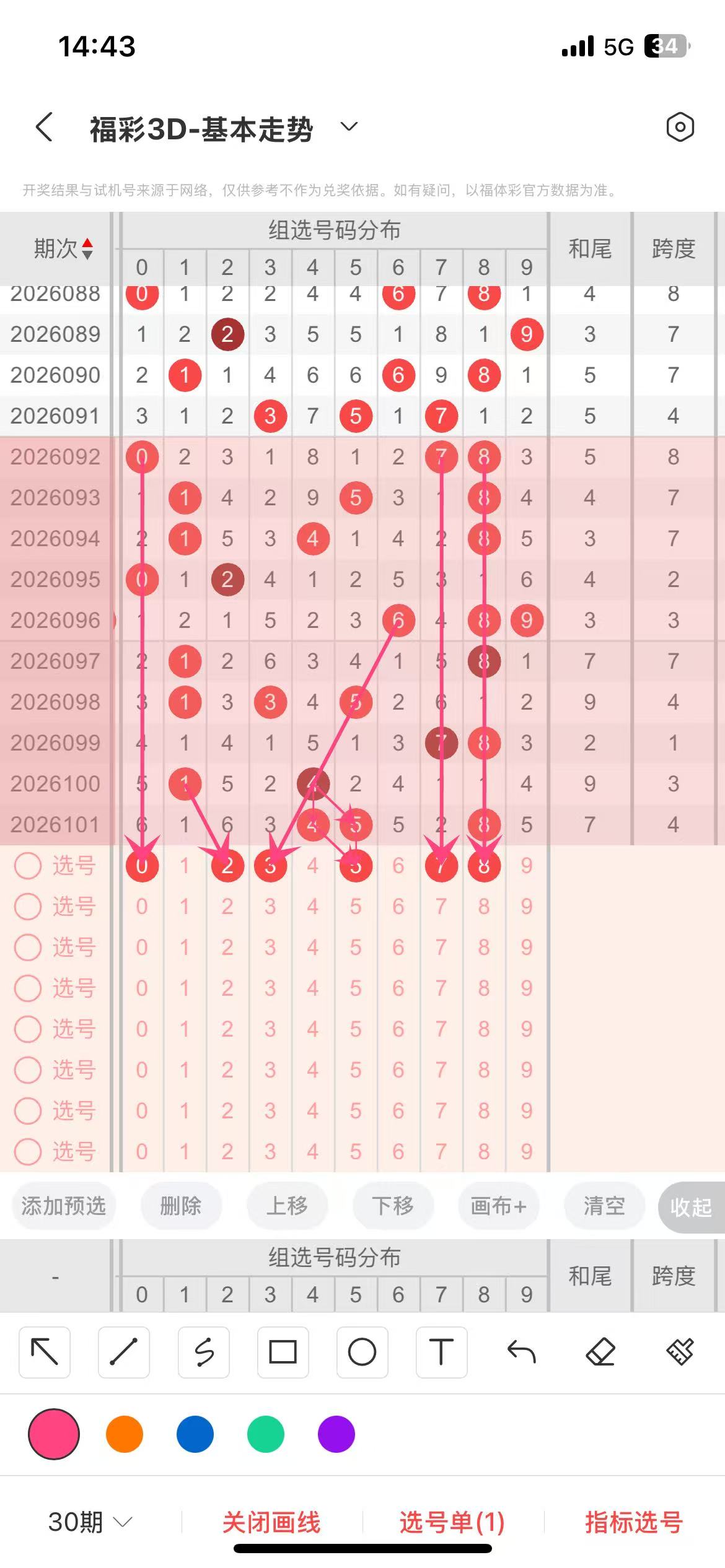
Task: Select the rectangle drawing tool
Action: pos(283,1352)
